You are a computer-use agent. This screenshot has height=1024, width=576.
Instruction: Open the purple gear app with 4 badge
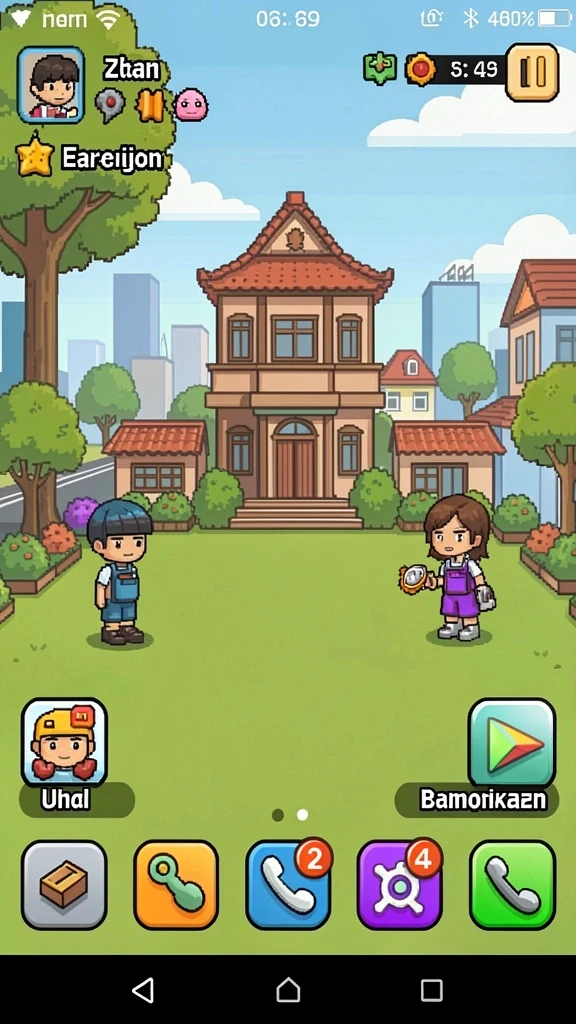400,885
